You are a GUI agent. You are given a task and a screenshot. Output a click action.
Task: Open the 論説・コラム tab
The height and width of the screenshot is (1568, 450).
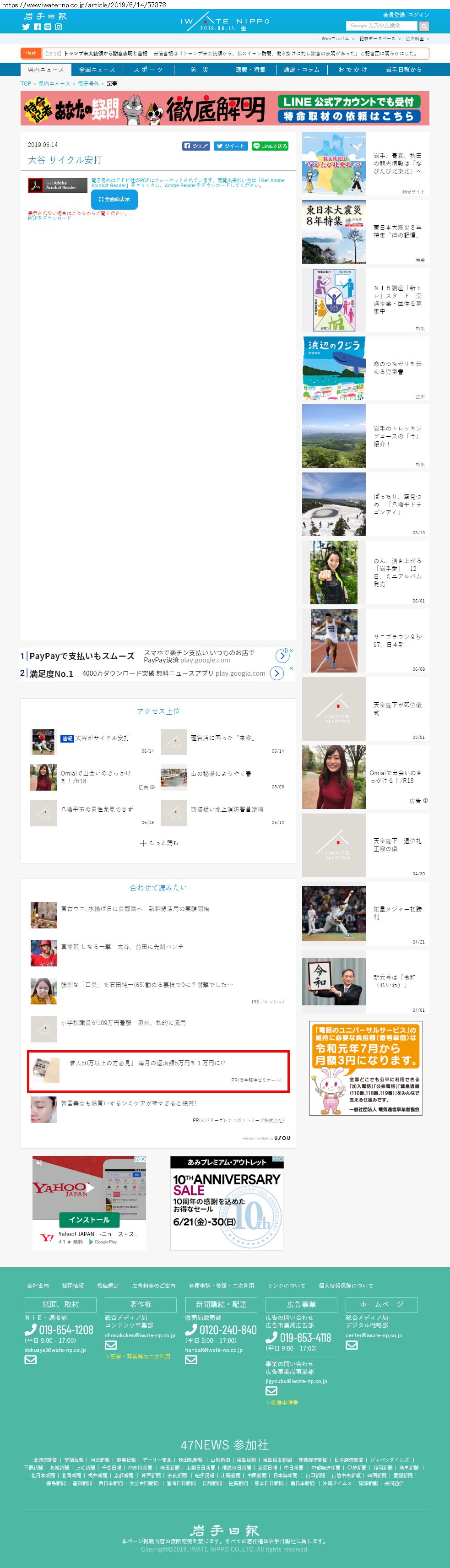coord(301,70)
